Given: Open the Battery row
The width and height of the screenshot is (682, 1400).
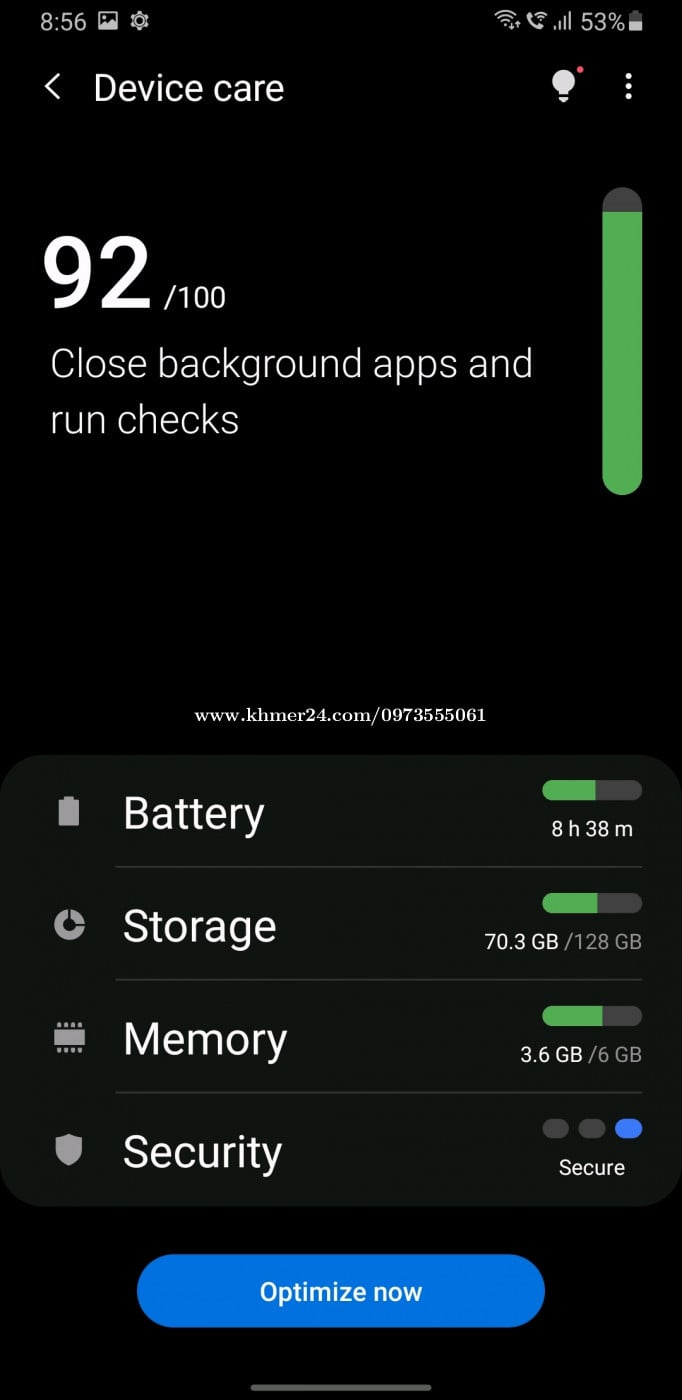Looking at the screenshot, I should [x=341, y=812].
